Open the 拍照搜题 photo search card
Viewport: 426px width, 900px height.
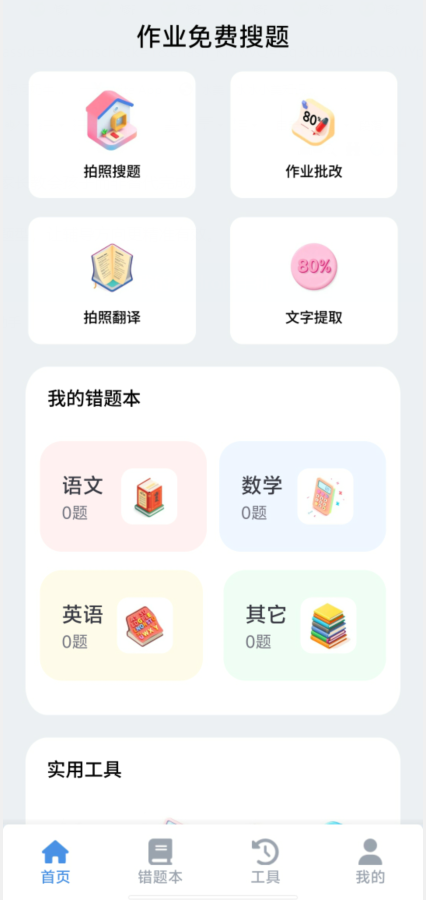click(112, 135)
